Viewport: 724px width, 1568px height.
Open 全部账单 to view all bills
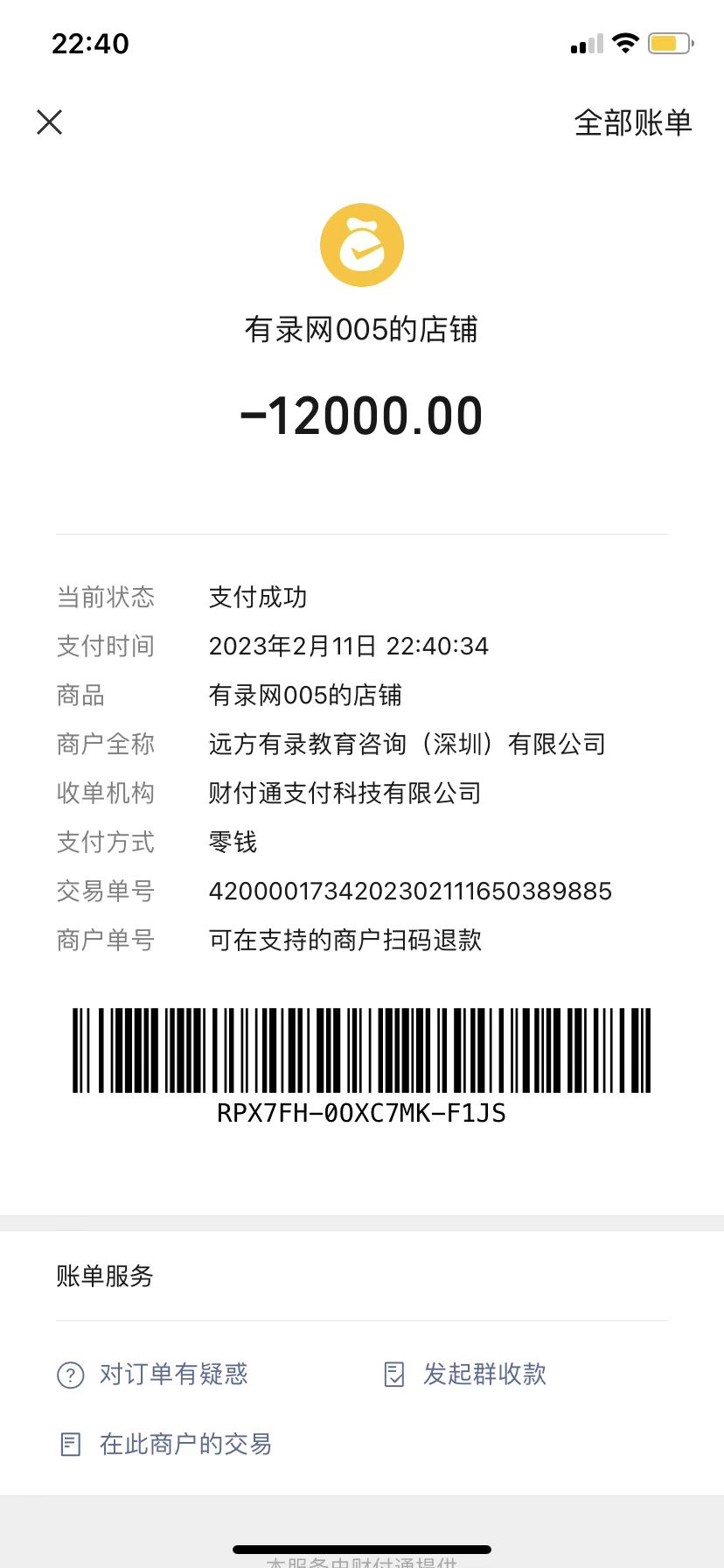coord(632,122)
